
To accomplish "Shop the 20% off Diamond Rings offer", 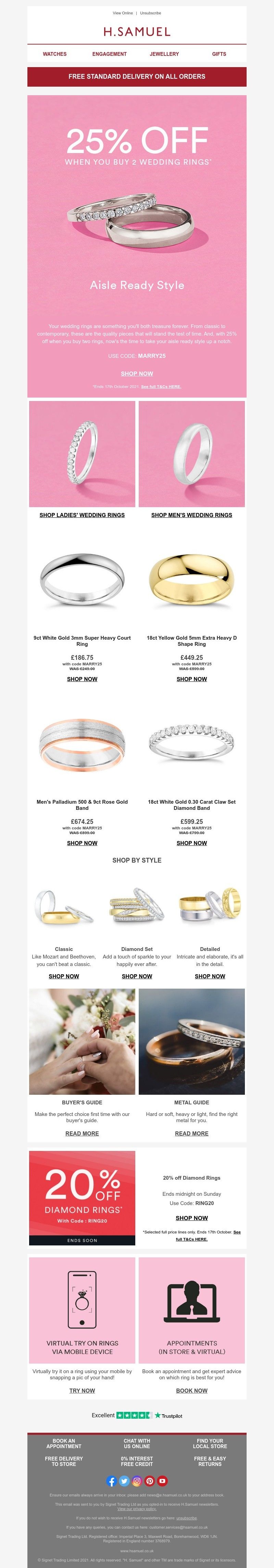I will 192,1218.
